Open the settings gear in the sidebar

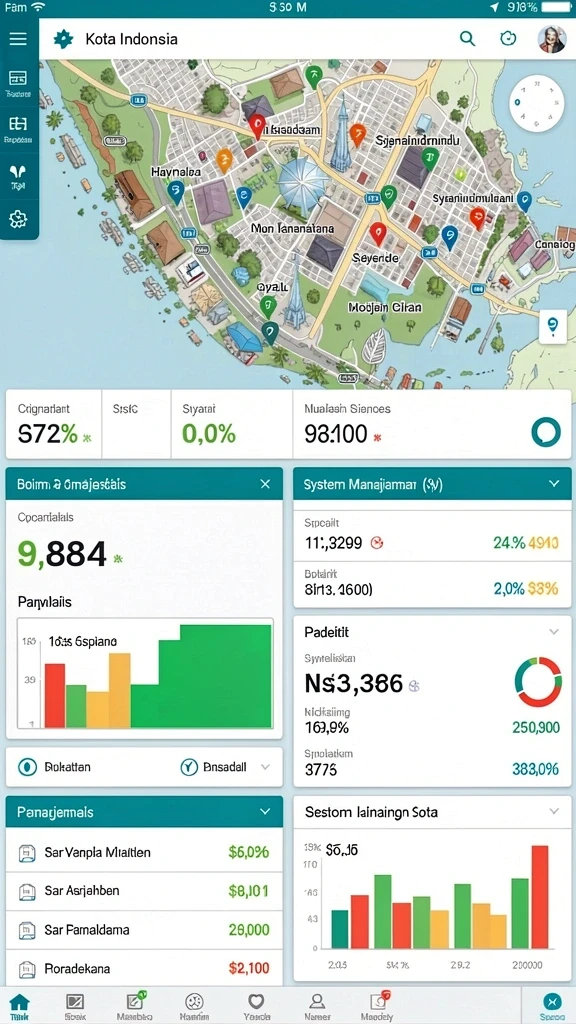(18, 219)
